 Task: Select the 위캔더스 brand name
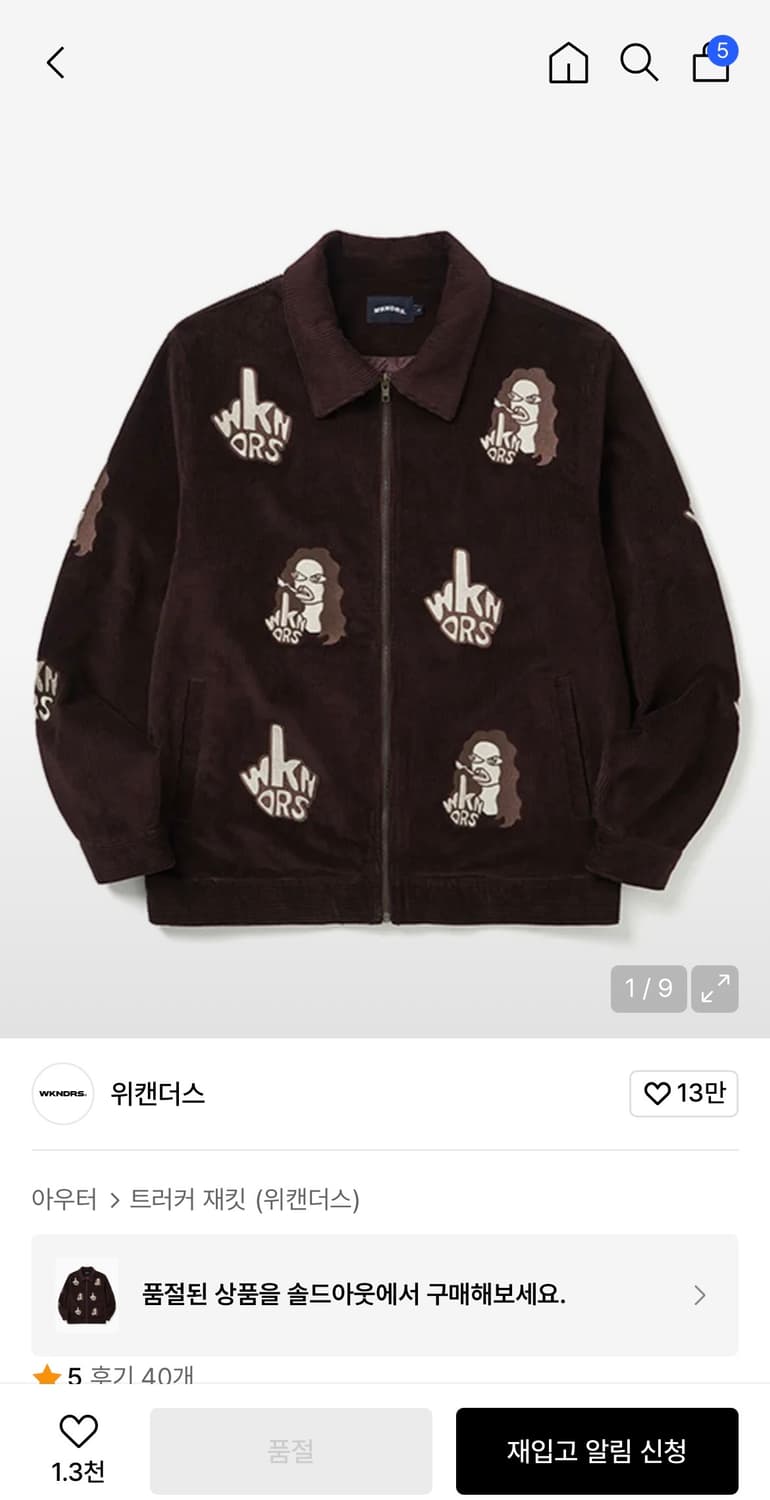[158, 1094]
